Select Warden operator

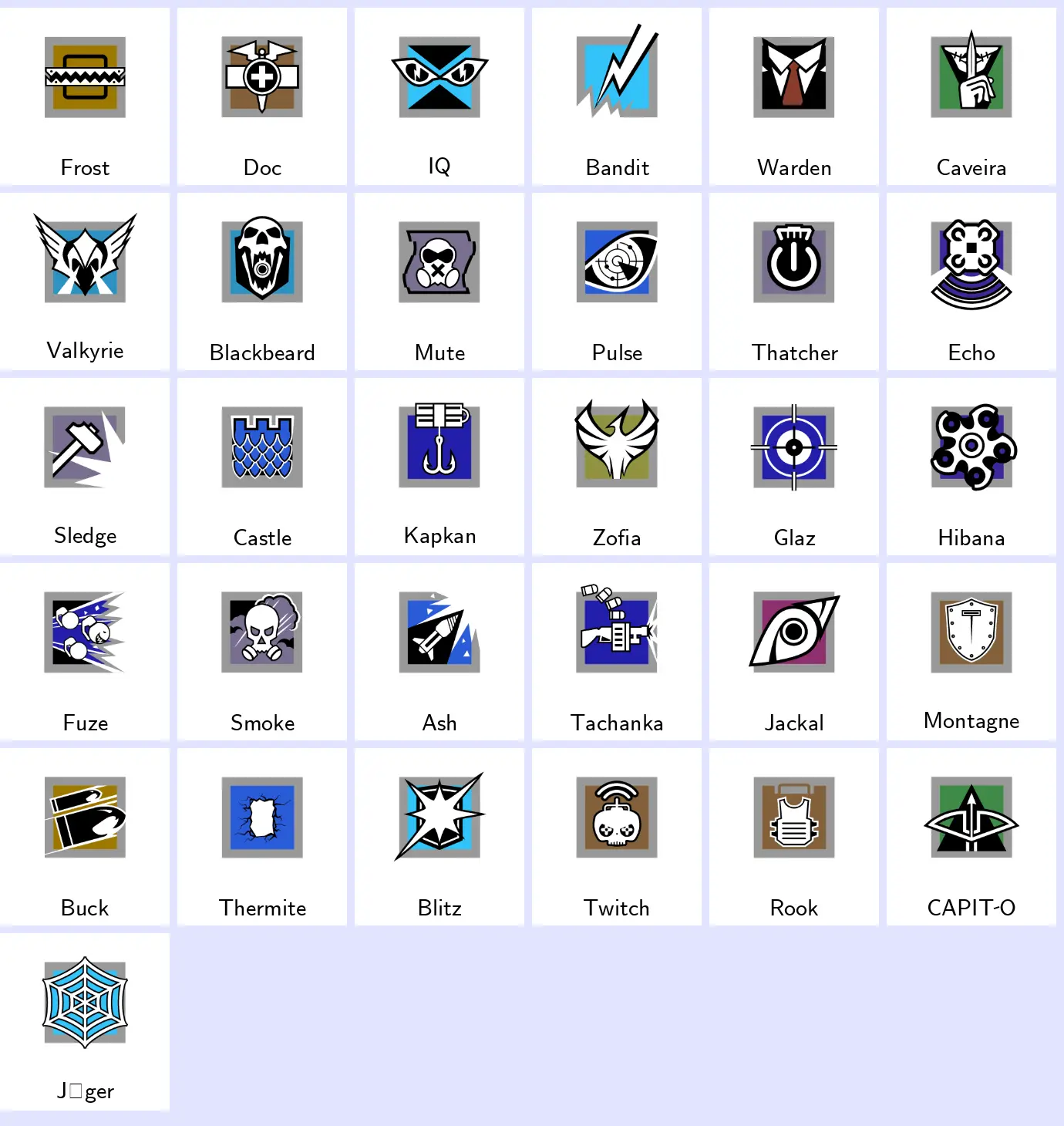pyautogui.click(x=794, y=96)
